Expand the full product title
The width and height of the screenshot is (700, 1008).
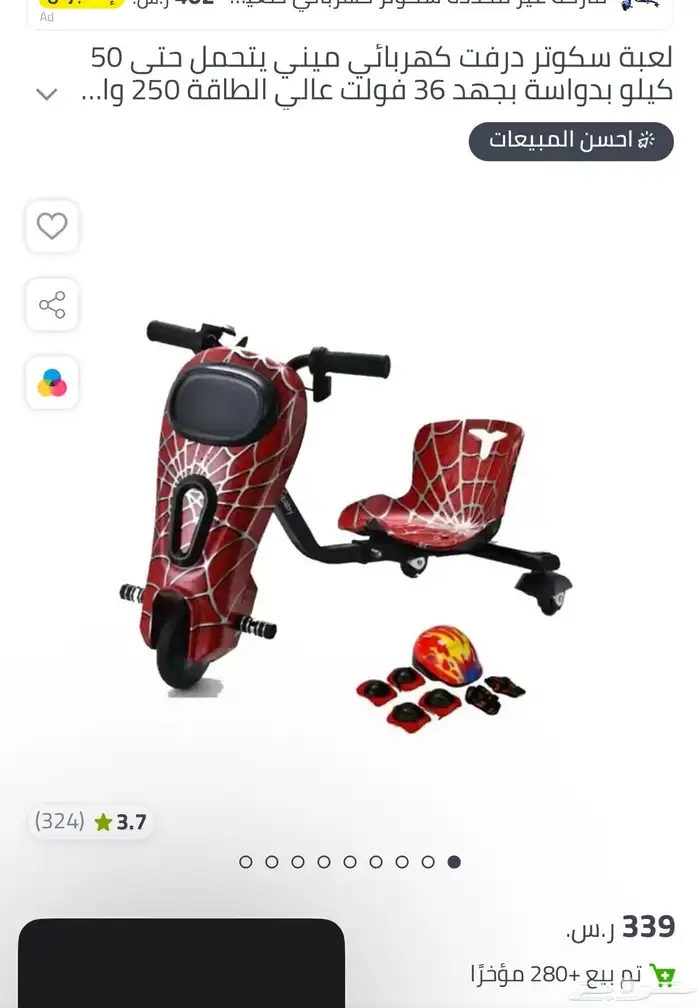[46, 95]
